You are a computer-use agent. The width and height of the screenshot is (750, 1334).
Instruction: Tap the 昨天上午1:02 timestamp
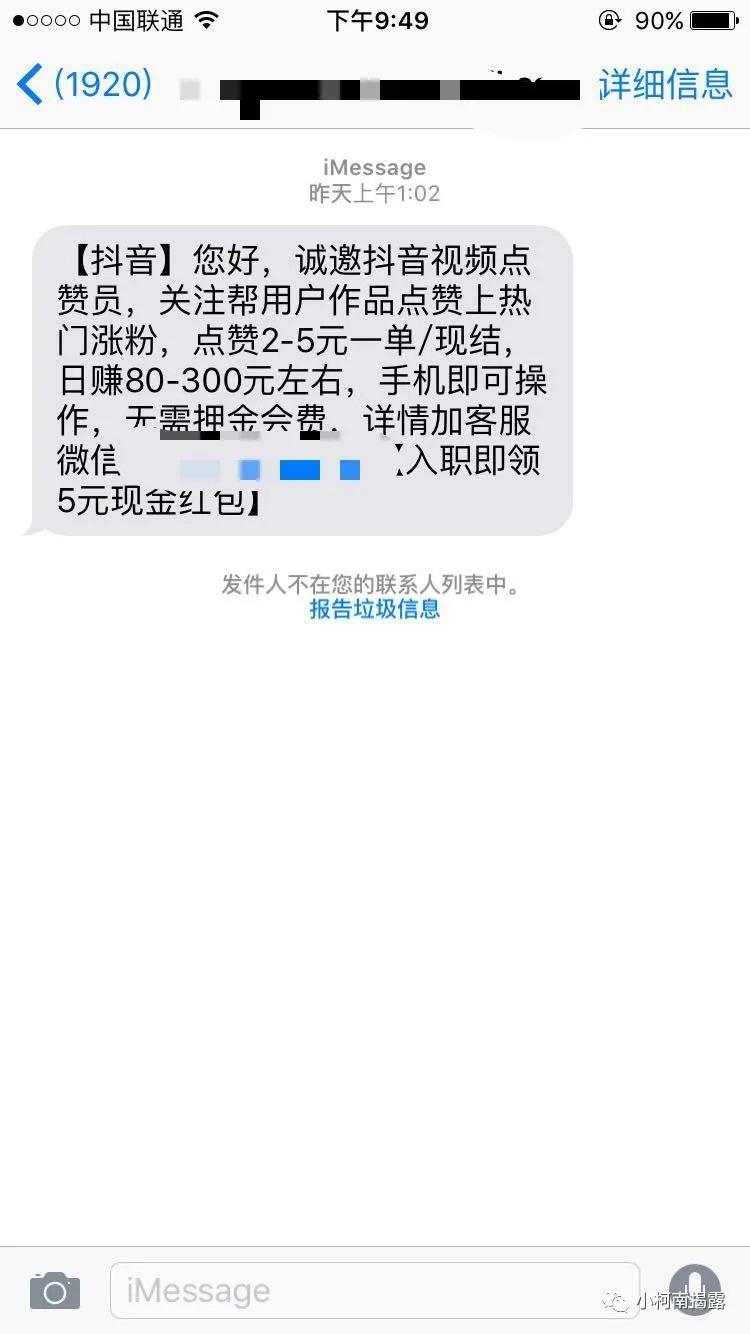point(373,193)
